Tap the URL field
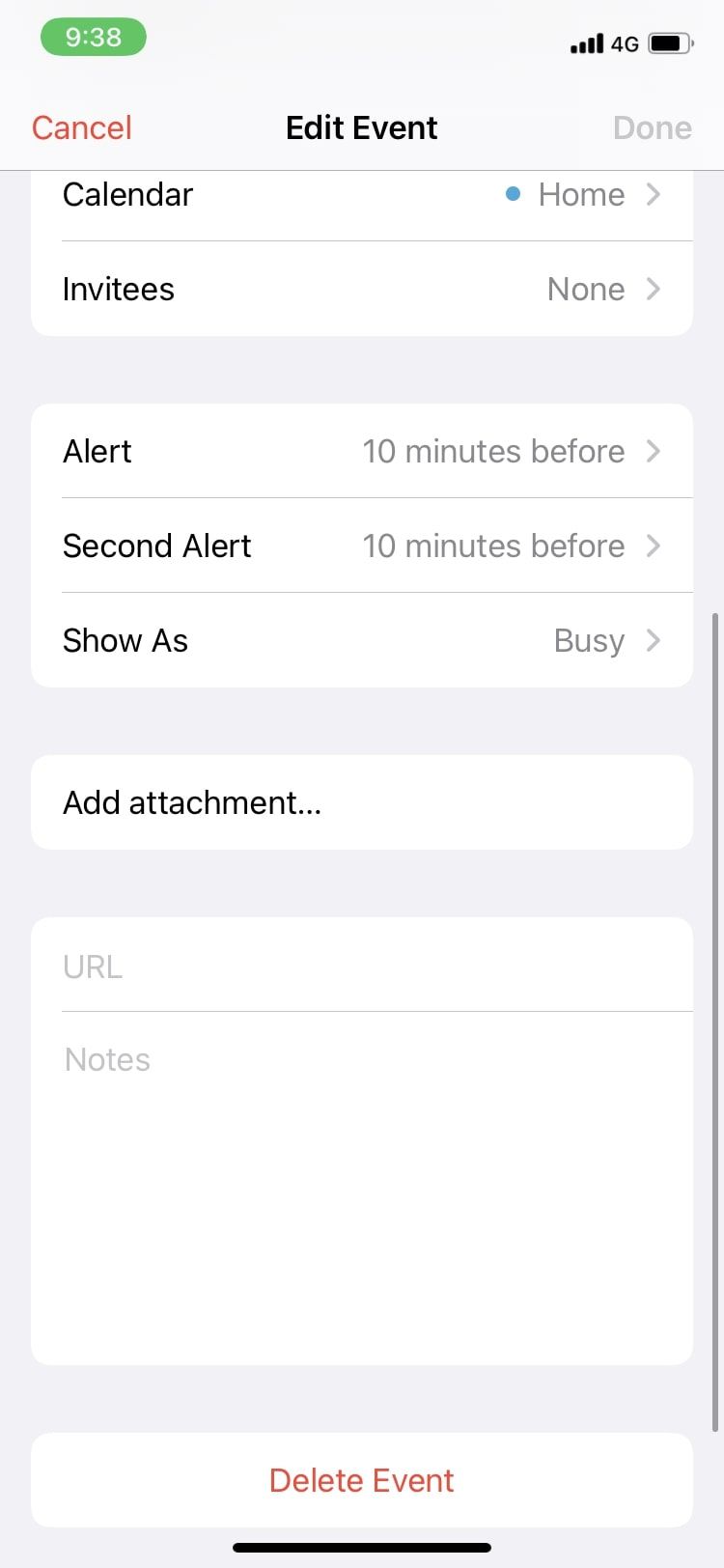 [x=362, y=966]
